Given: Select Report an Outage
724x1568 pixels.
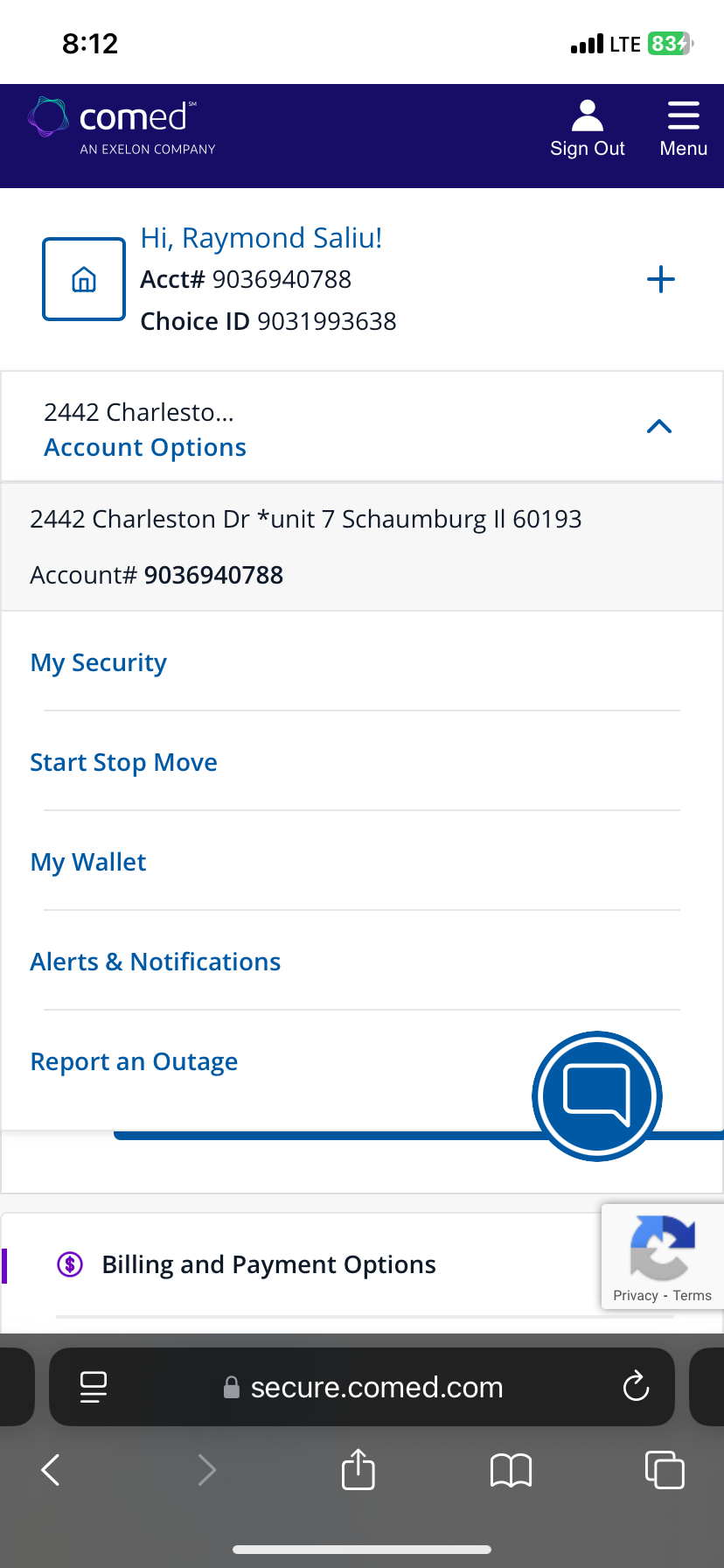Looking at the screenshot, I should pyautogui.click(x=134, y=1061).
